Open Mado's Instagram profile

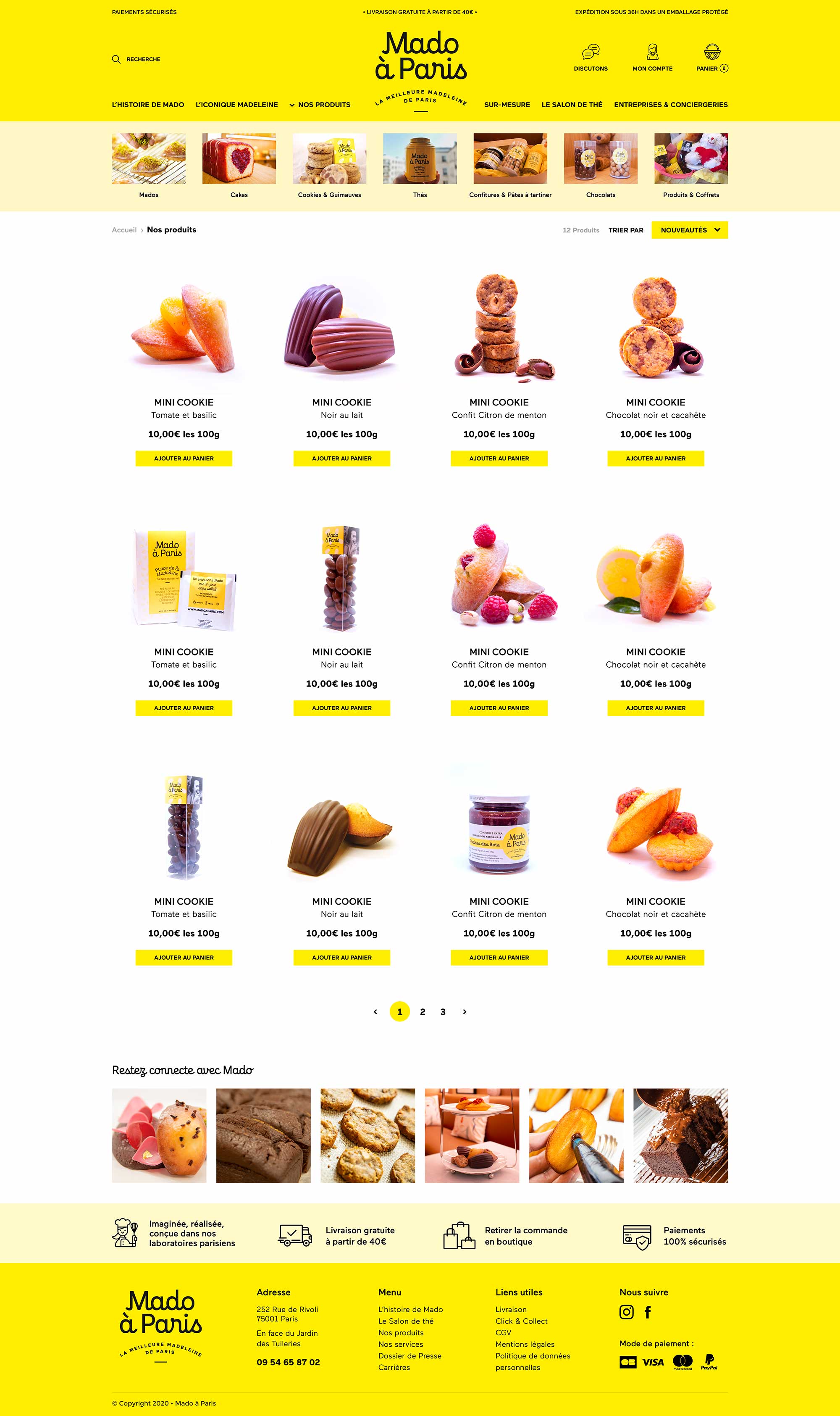click(x=626, y=1312)
